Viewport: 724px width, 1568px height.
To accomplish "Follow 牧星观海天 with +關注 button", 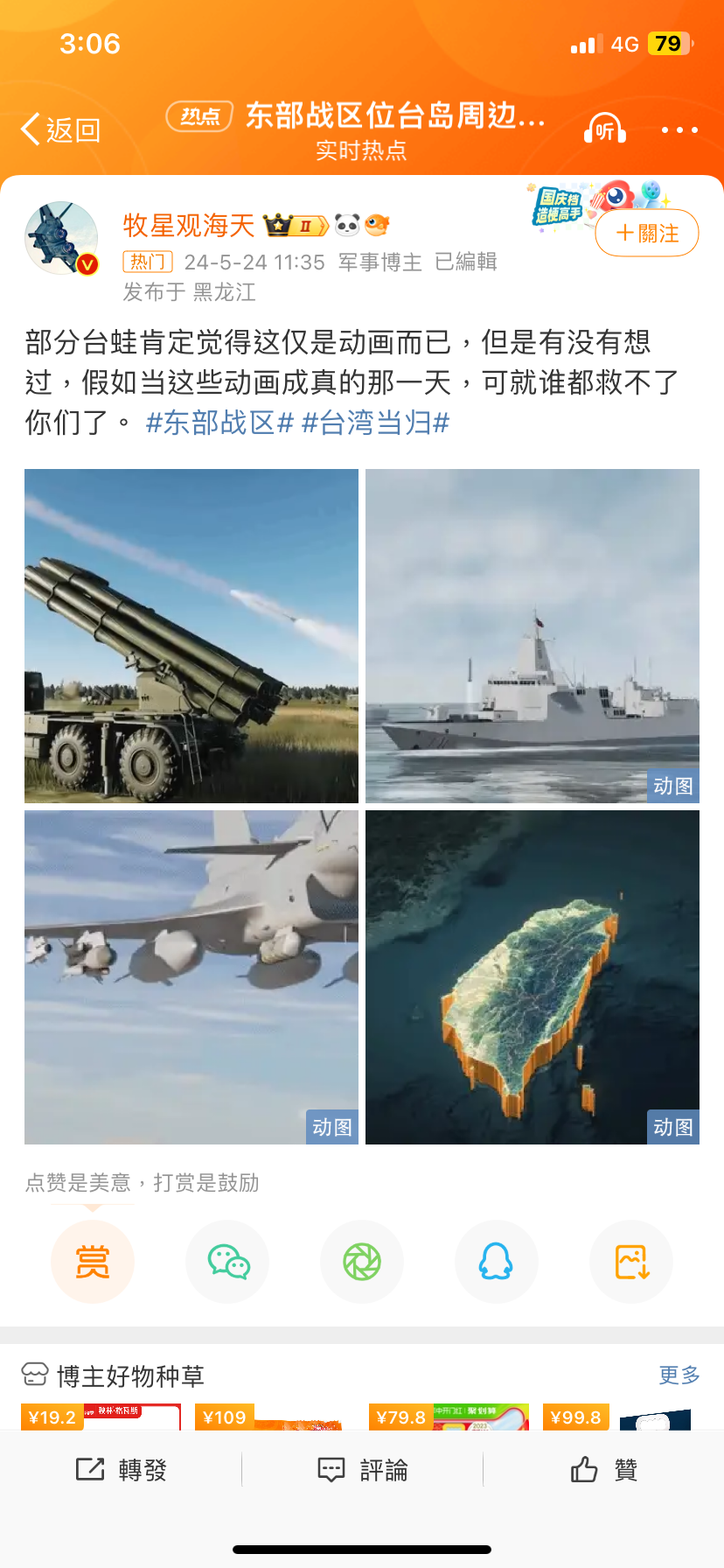I will [x=647, y=233].
